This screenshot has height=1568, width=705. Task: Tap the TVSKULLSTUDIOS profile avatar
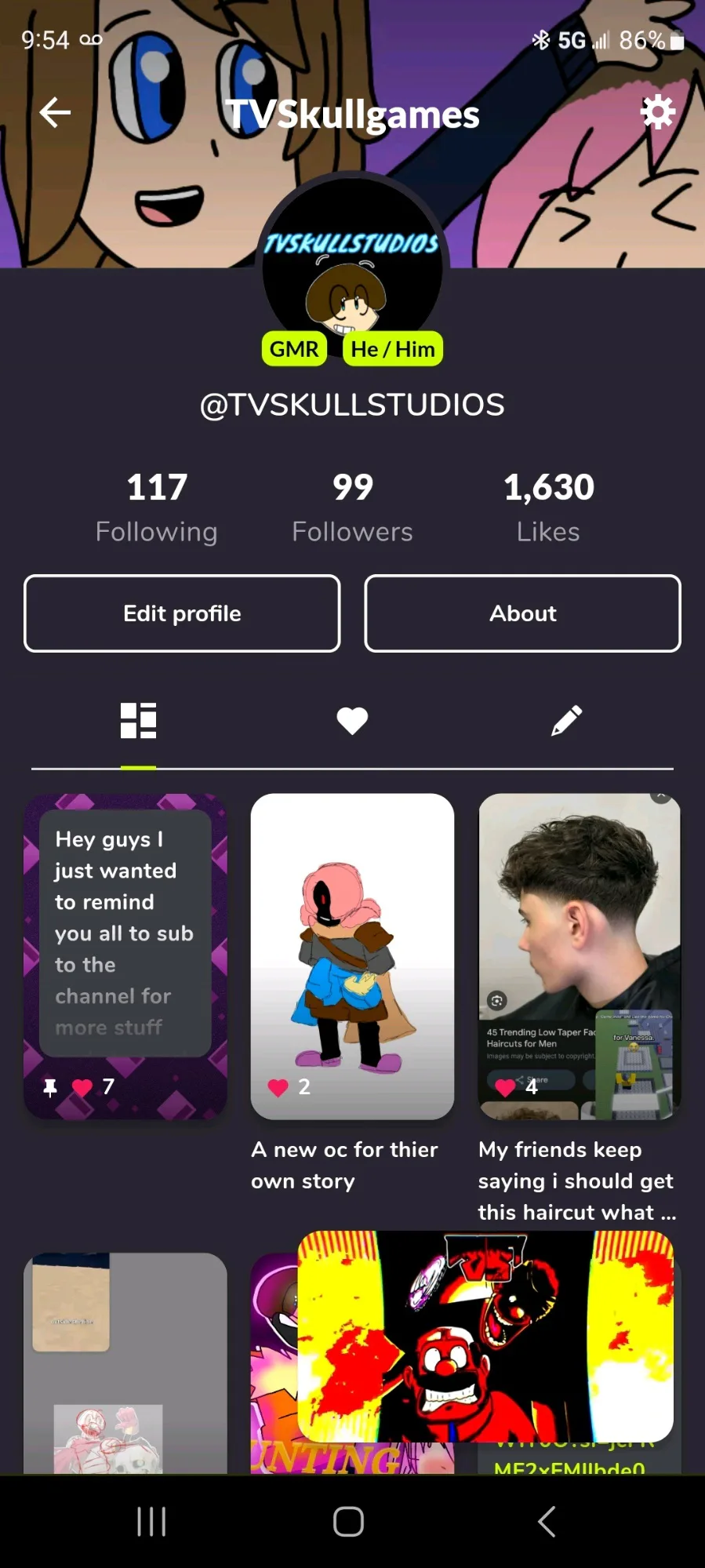pos(352,267)
